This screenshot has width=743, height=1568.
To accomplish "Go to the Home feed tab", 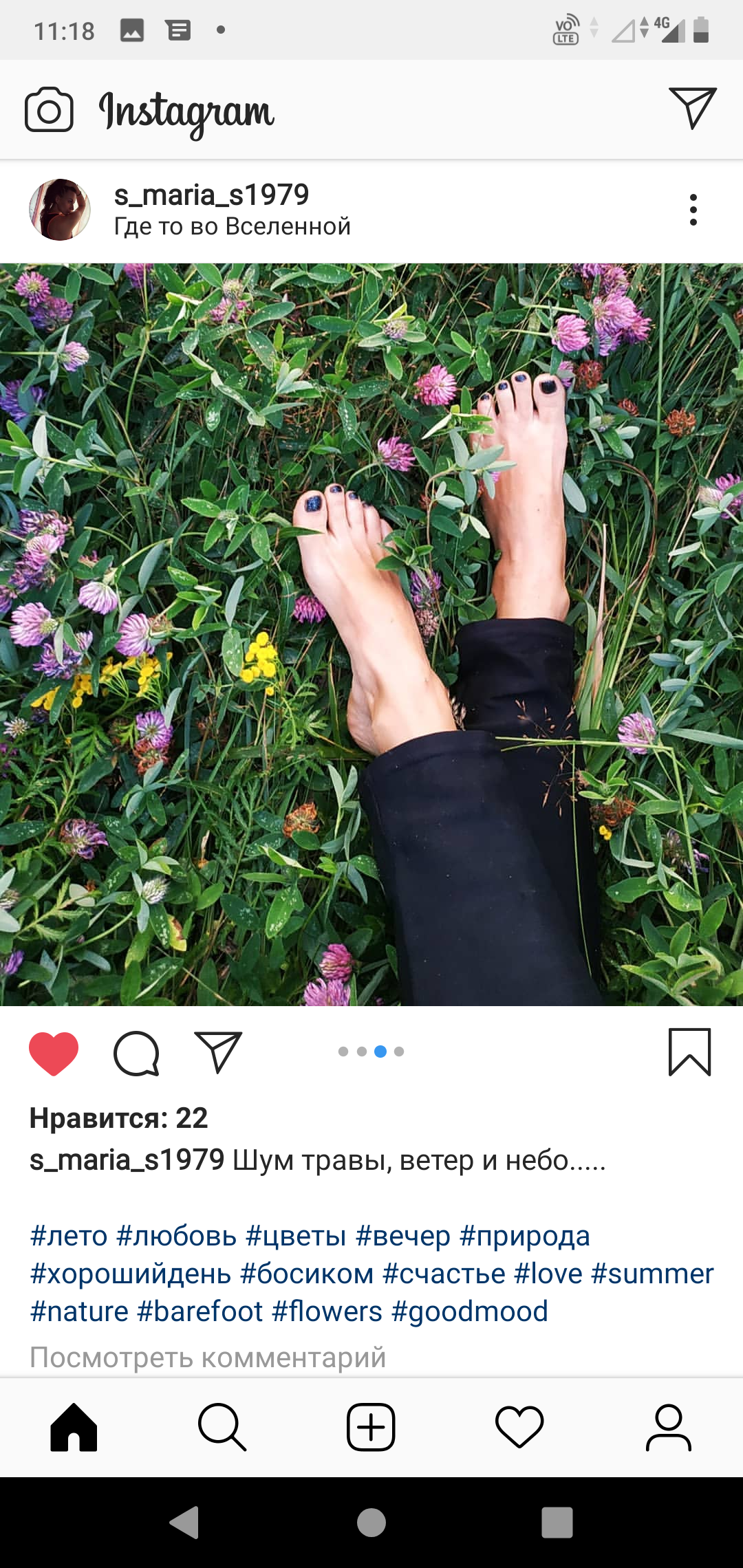I will tap(74, 1428).
